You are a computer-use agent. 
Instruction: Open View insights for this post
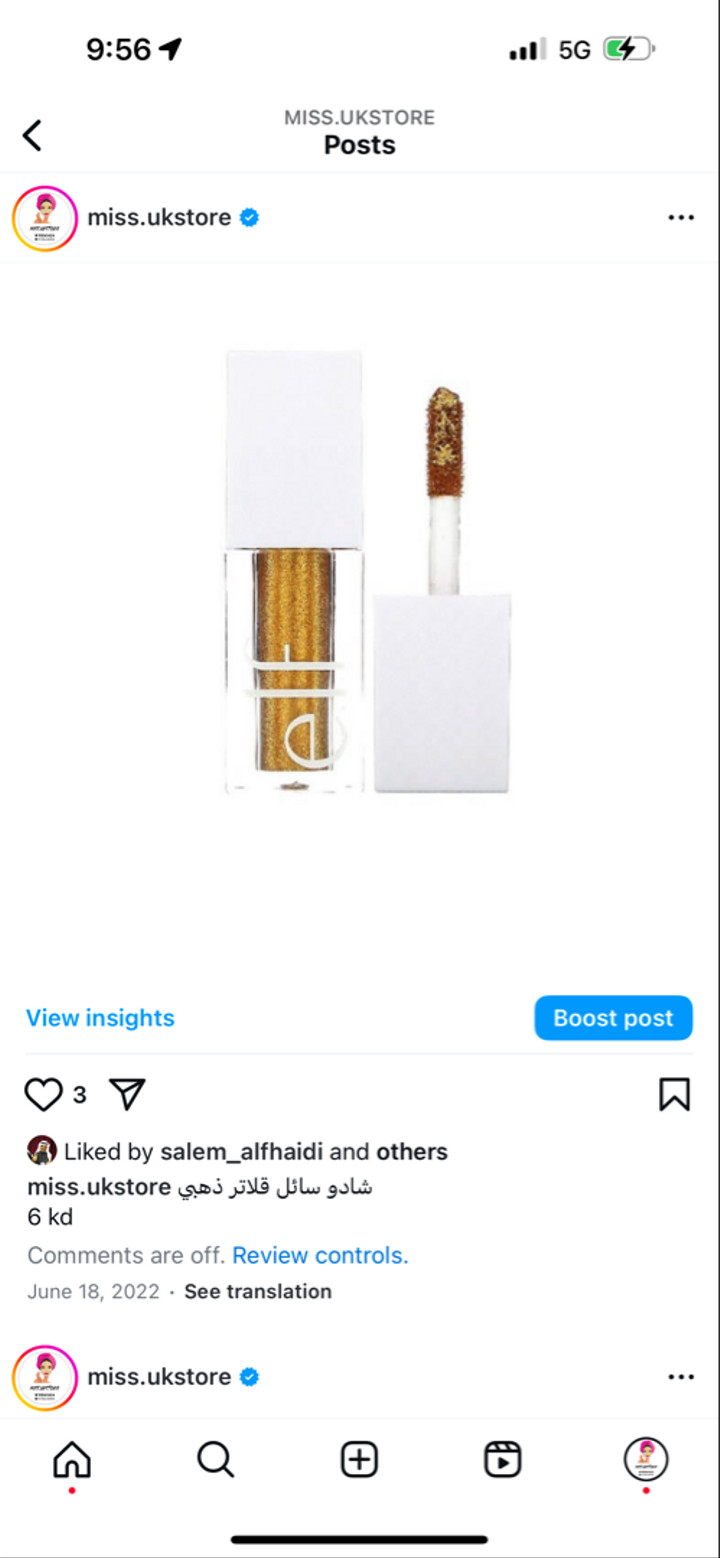coord(100,1018)
